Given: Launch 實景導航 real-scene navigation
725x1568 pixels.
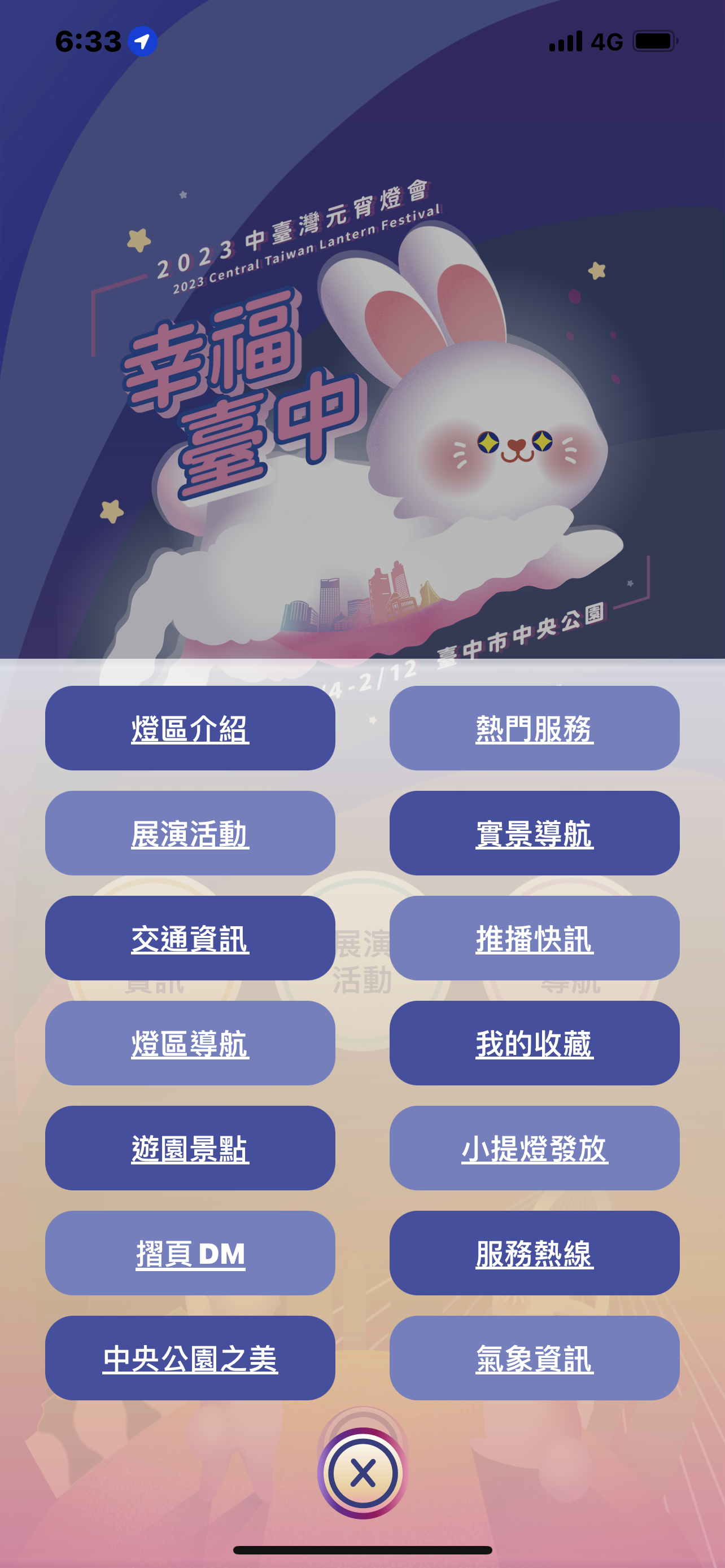Looking at the screenshot, I should 534,833.
